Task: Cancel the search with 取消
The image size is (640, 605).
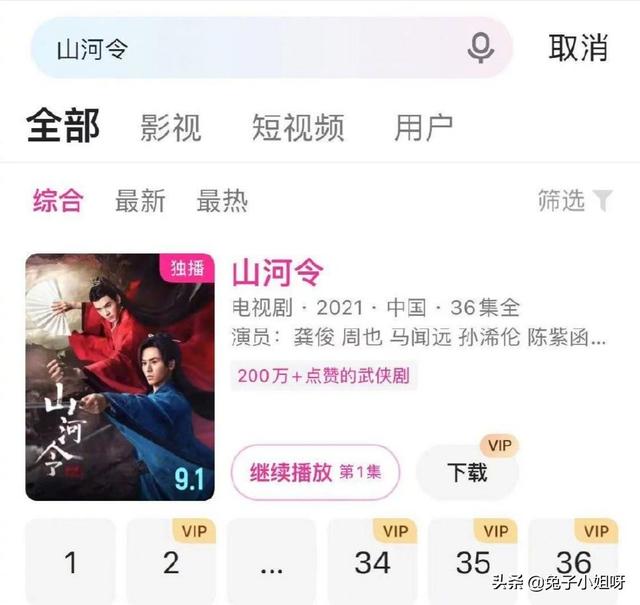Action: pos(578,48)
